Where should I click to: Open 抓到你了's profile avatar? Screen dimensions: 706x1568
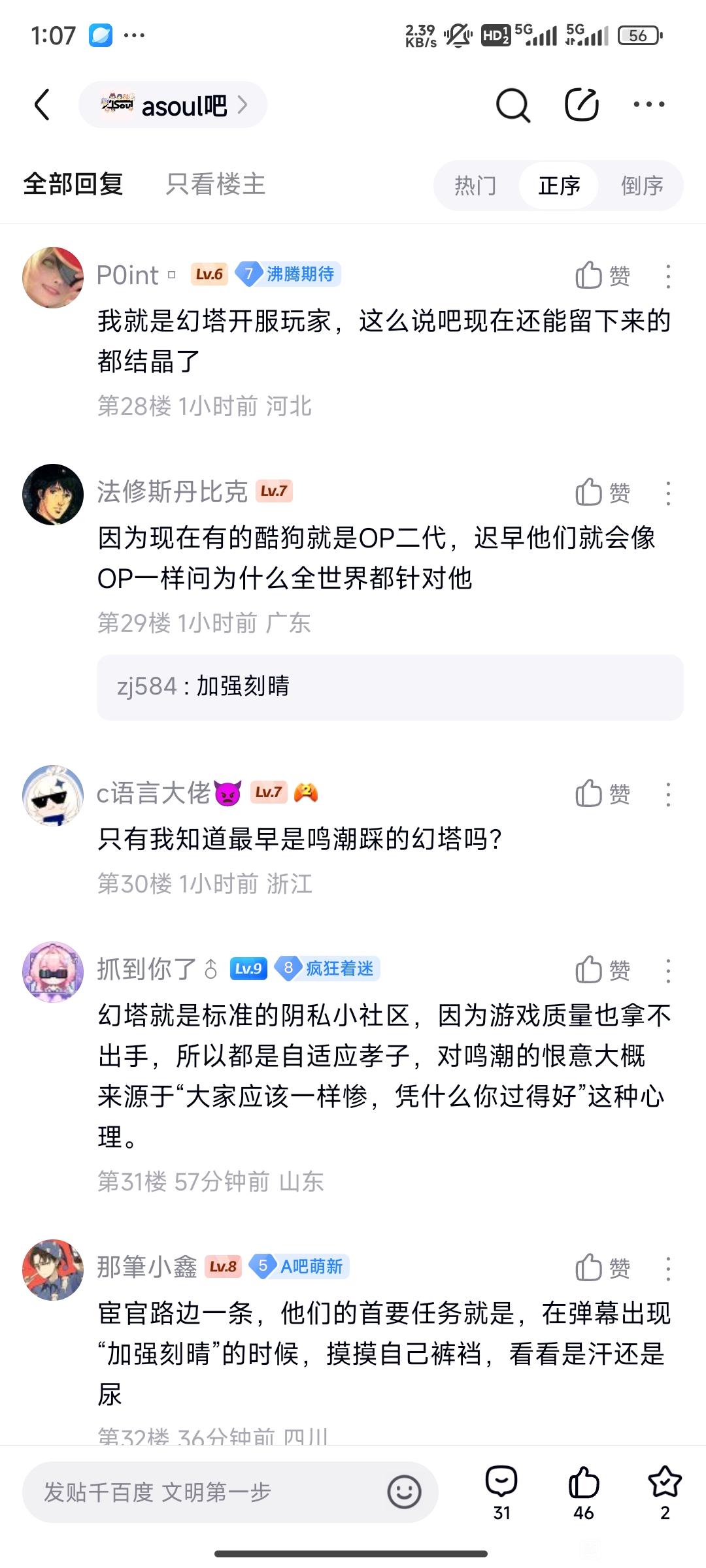(53, 972)
